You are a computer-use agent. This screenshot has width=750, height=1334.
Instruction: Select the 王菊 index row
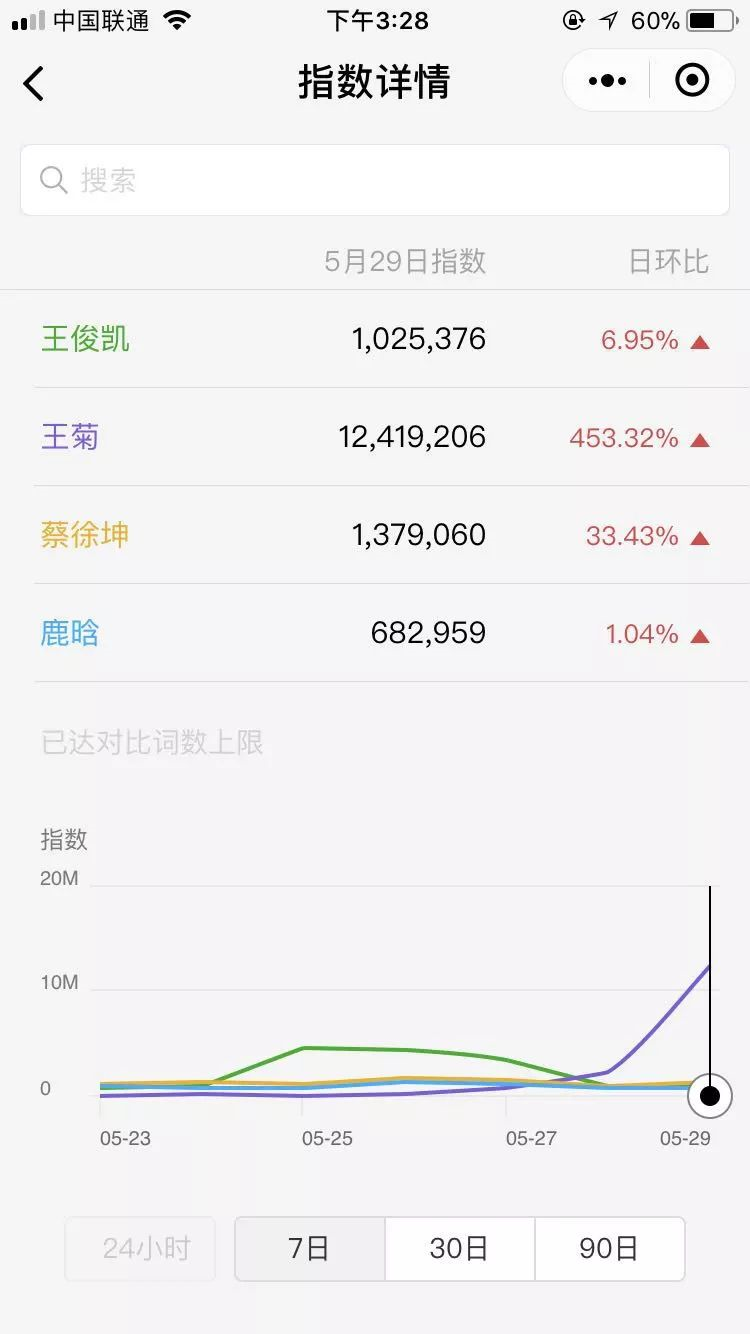pos(375,437)
